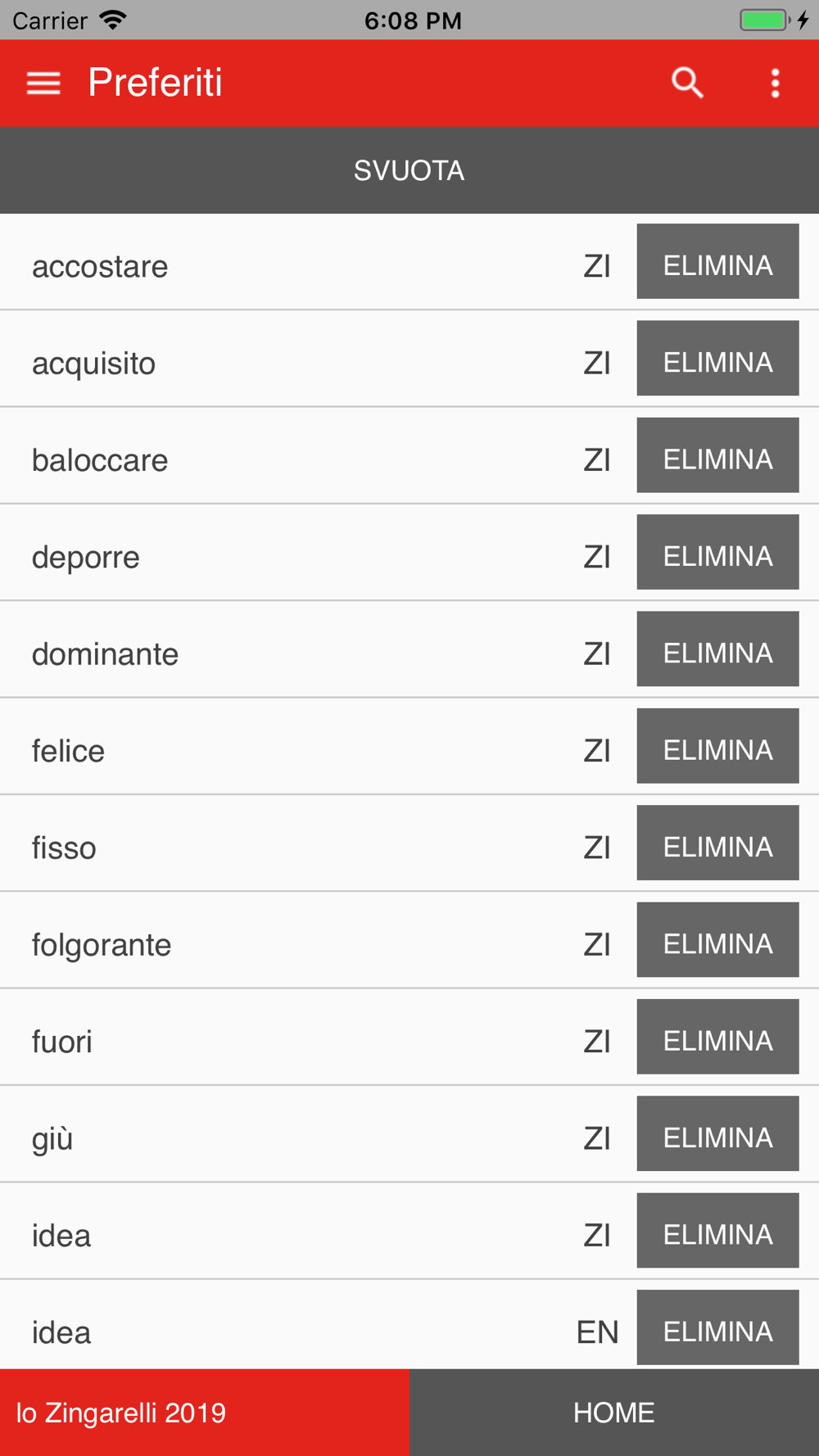
Task: Open the hamburger drawer menu
Action: (43, 84)
